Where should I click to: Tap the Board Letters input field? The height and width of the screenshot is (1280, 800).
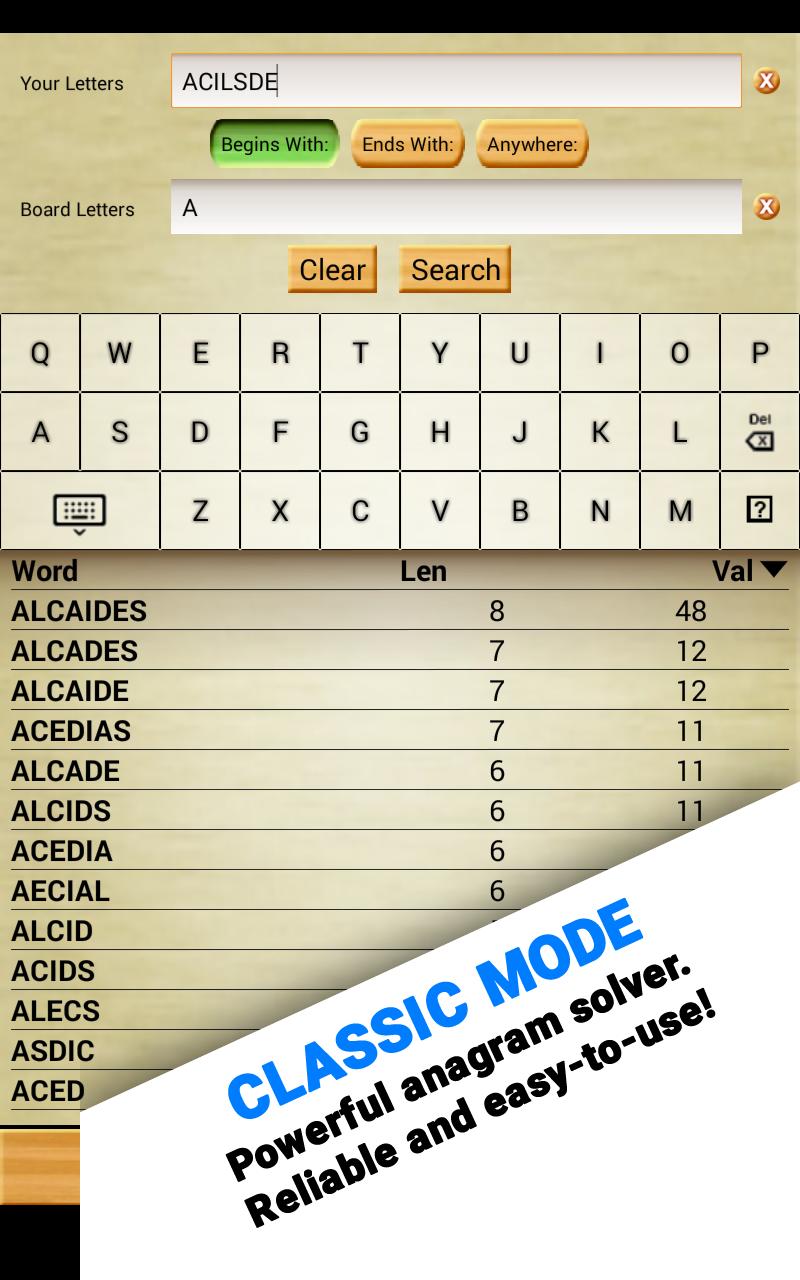[x=456, y=207]
